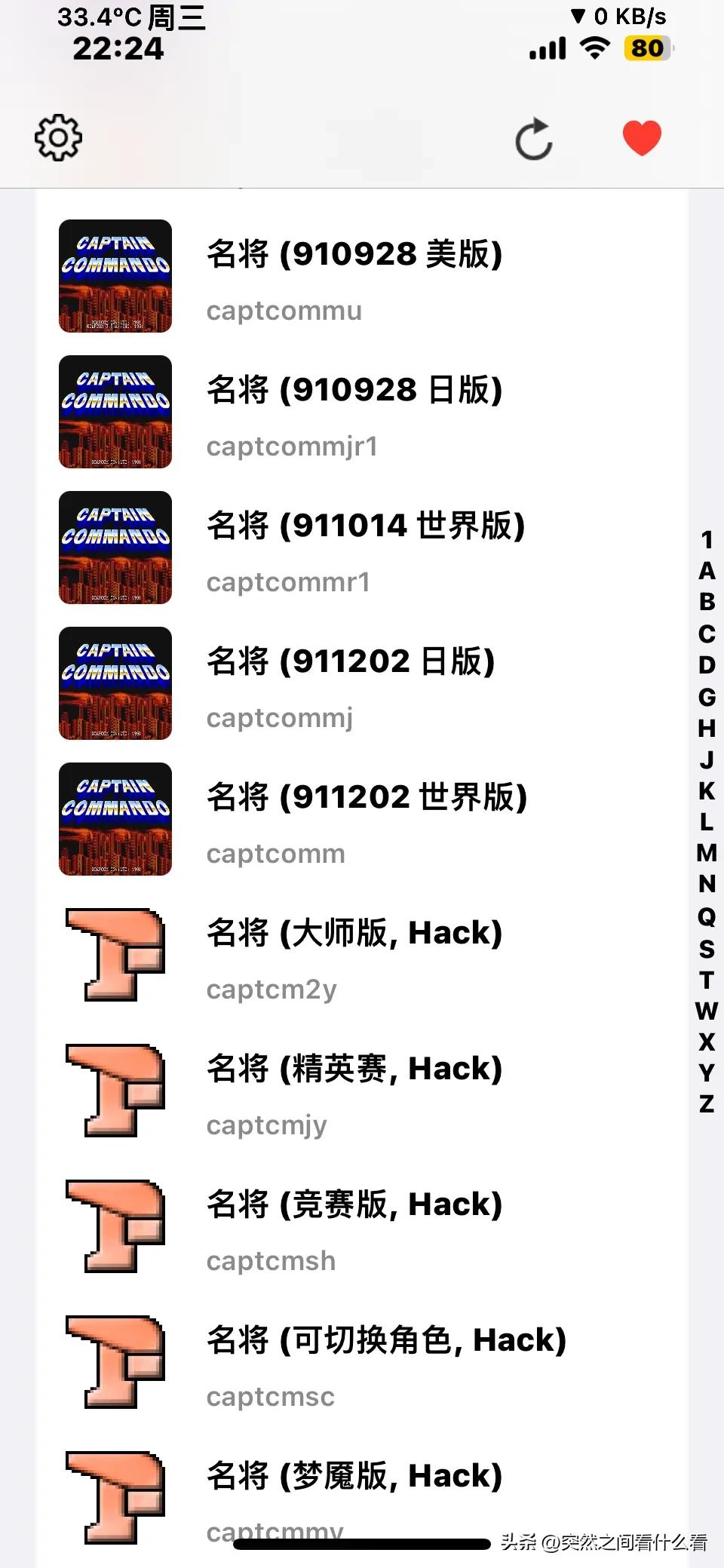
Task: Tap the refresh icon to reload game list
Action: tap(535, 138)
